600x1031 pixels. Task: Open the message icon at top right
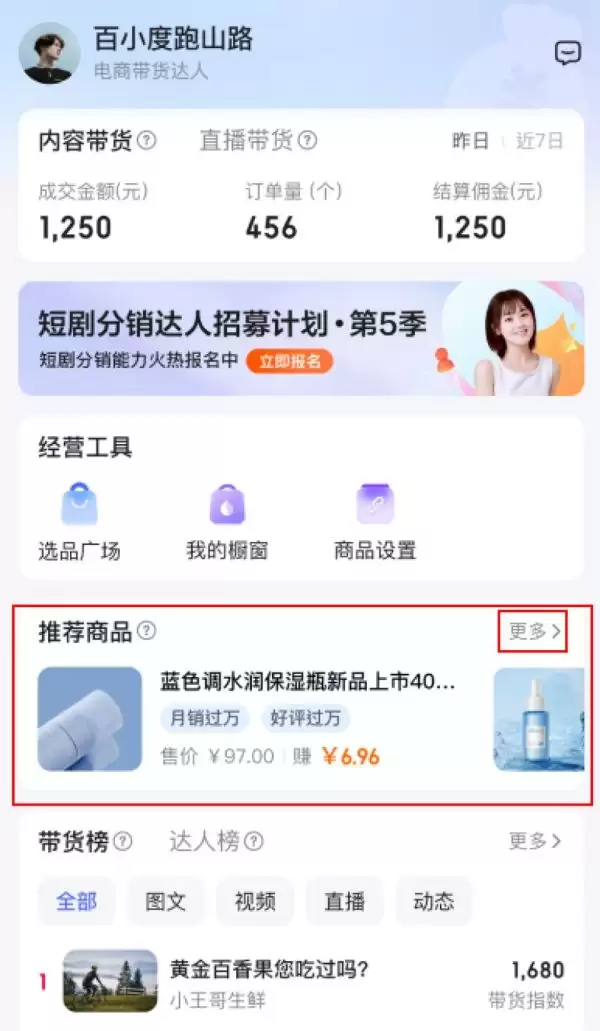pyautogui.click(x=567, y=53)
